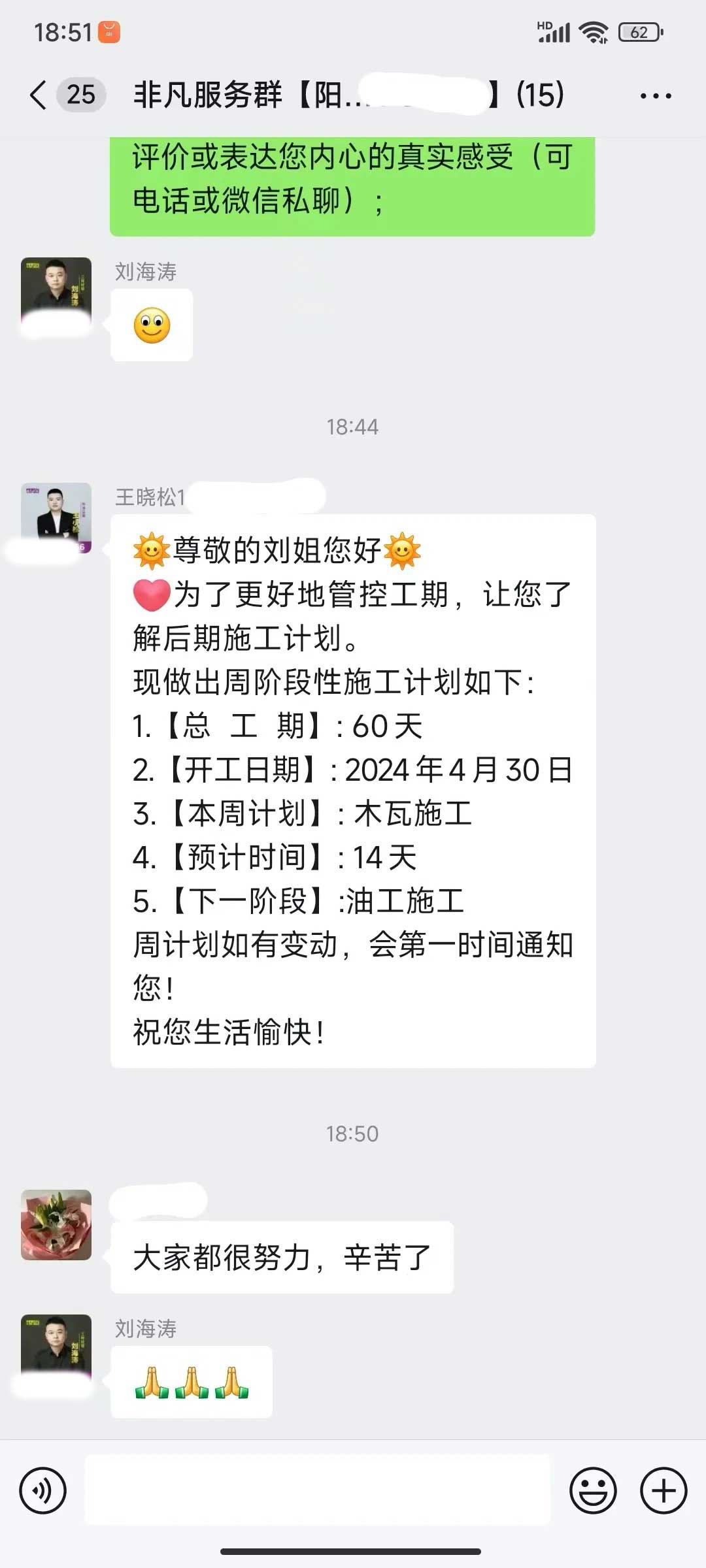This screenshot has height=1568, width=706.
Task: View the flower bouquet avatar's profile
Action: click(56, 1224)
